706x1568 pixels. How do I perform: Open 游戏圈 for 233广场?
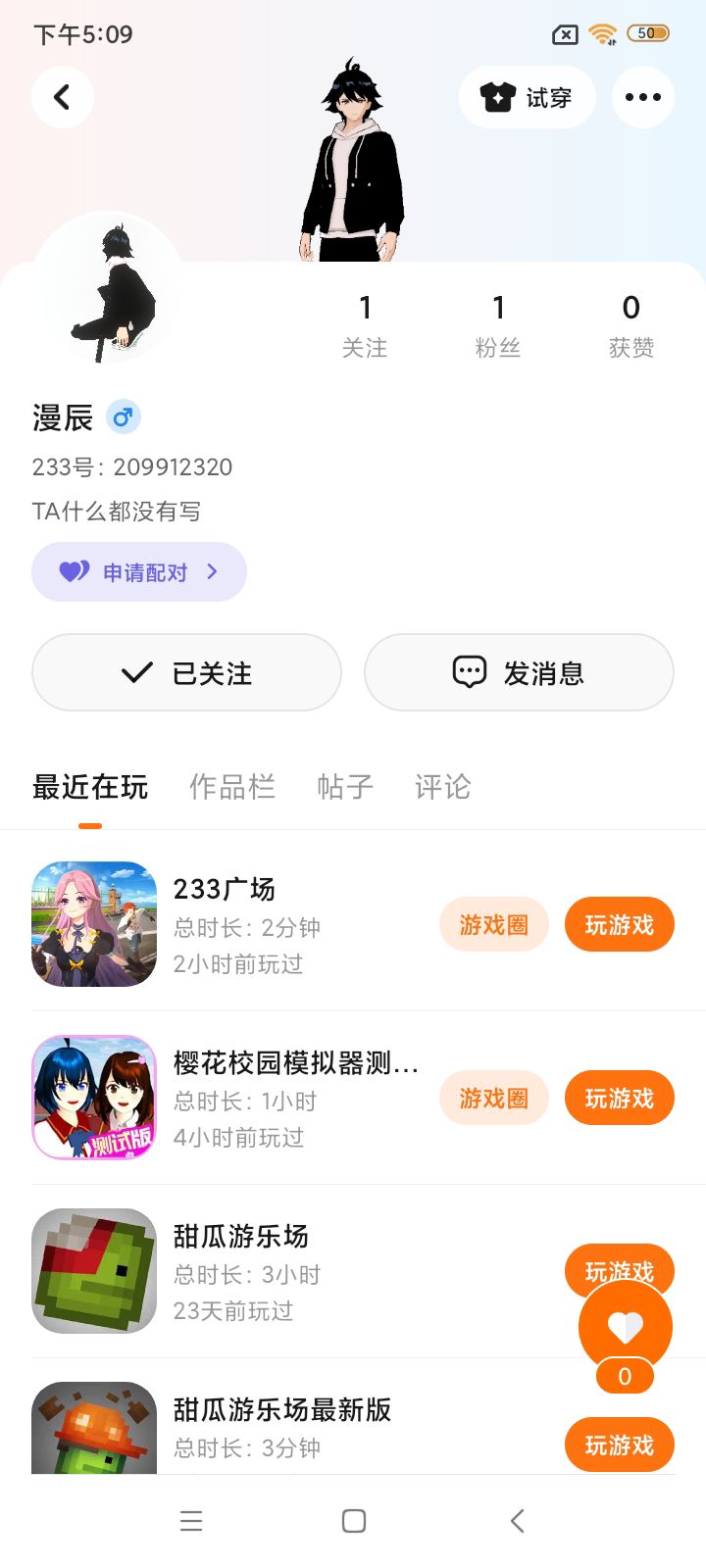(493, 924)
